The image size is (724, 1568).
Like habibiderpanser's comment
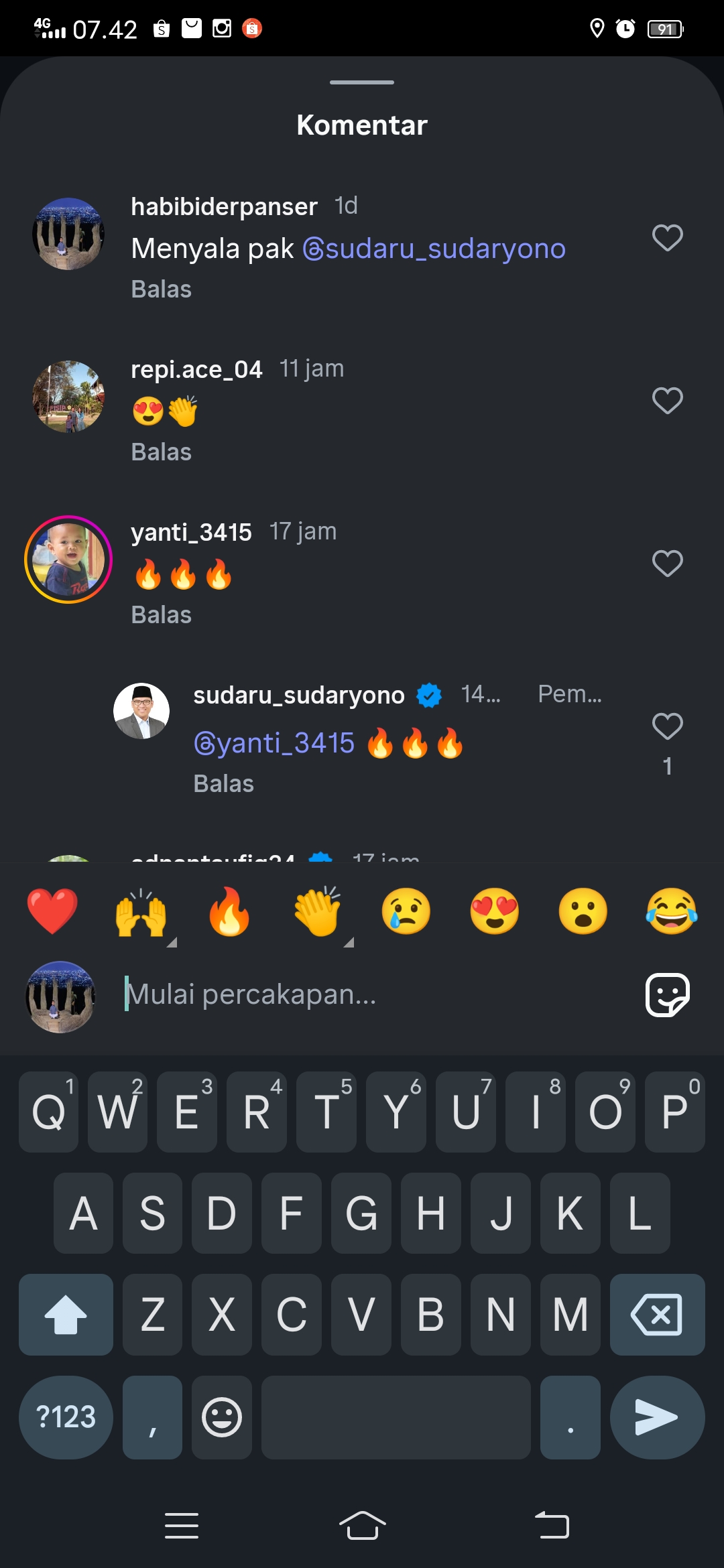667,238
